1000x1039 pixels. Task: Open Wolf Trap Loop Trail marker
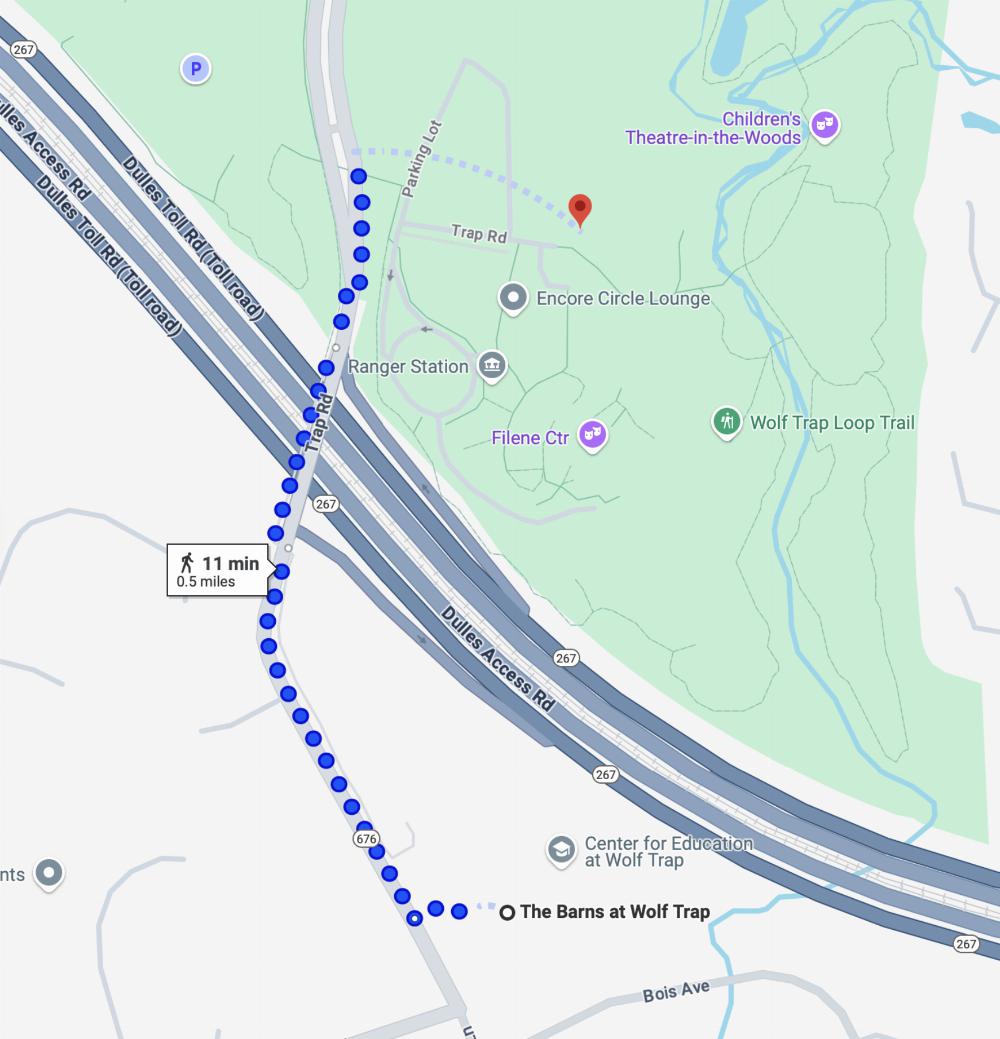click(727, 421)
